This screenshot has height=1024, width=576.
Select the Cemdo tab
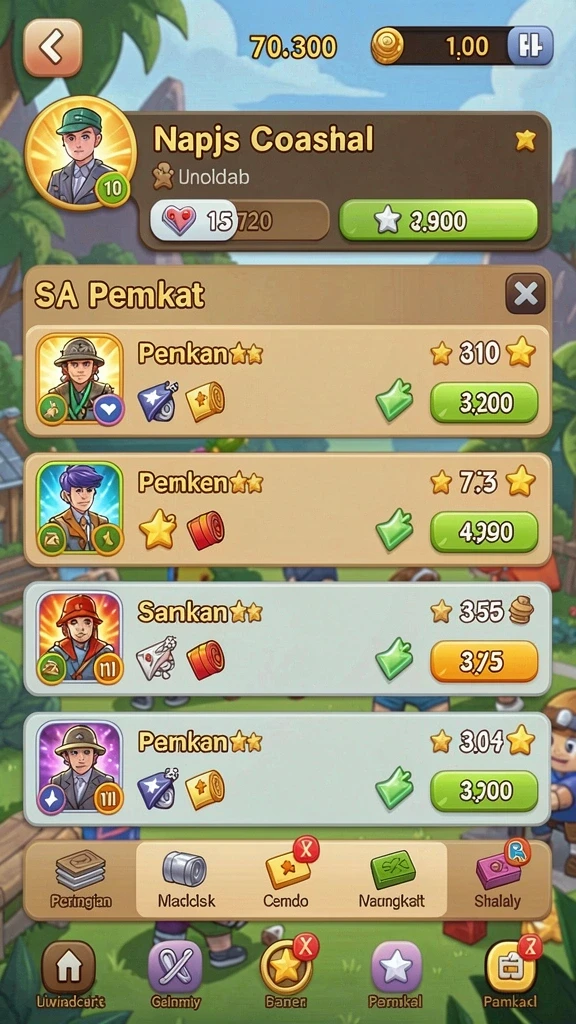pyautogui.click(x=286, y=880)
